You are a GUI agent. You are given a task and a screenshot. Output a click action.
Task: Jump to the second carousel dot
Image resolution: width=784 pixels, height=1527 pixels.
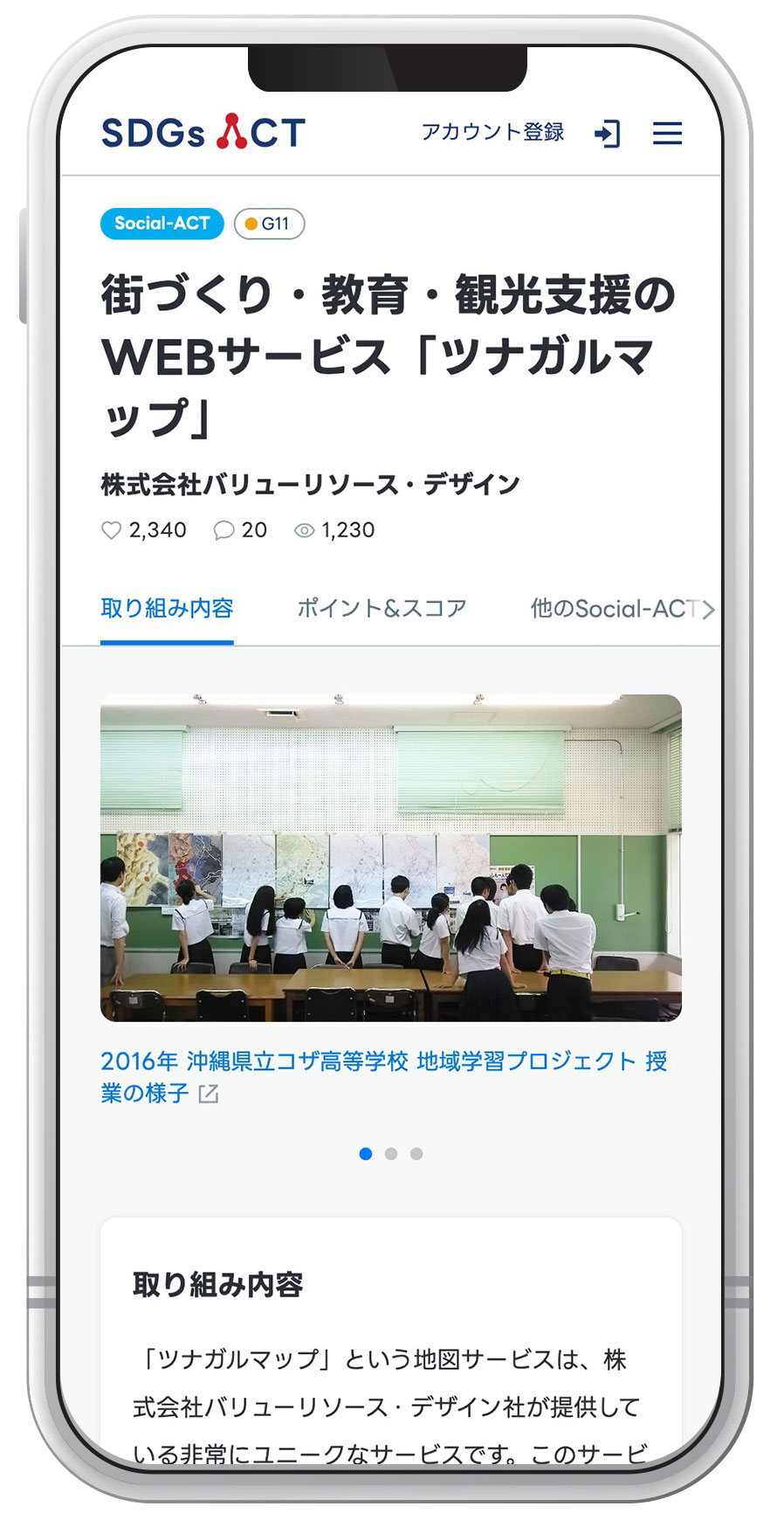[391, 1154]
